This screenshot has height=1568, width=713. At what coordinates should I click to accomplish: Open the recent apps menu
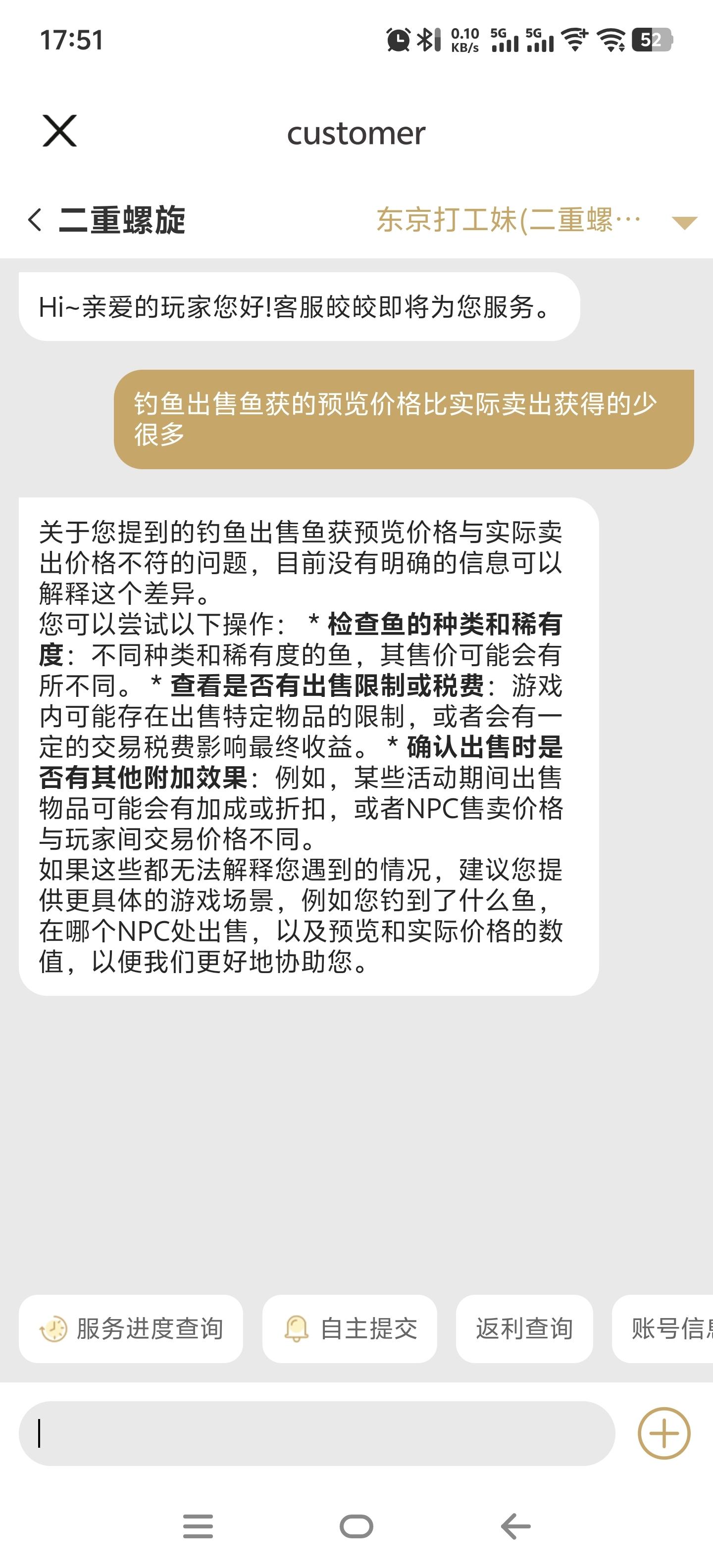[x=198, y=1526]
